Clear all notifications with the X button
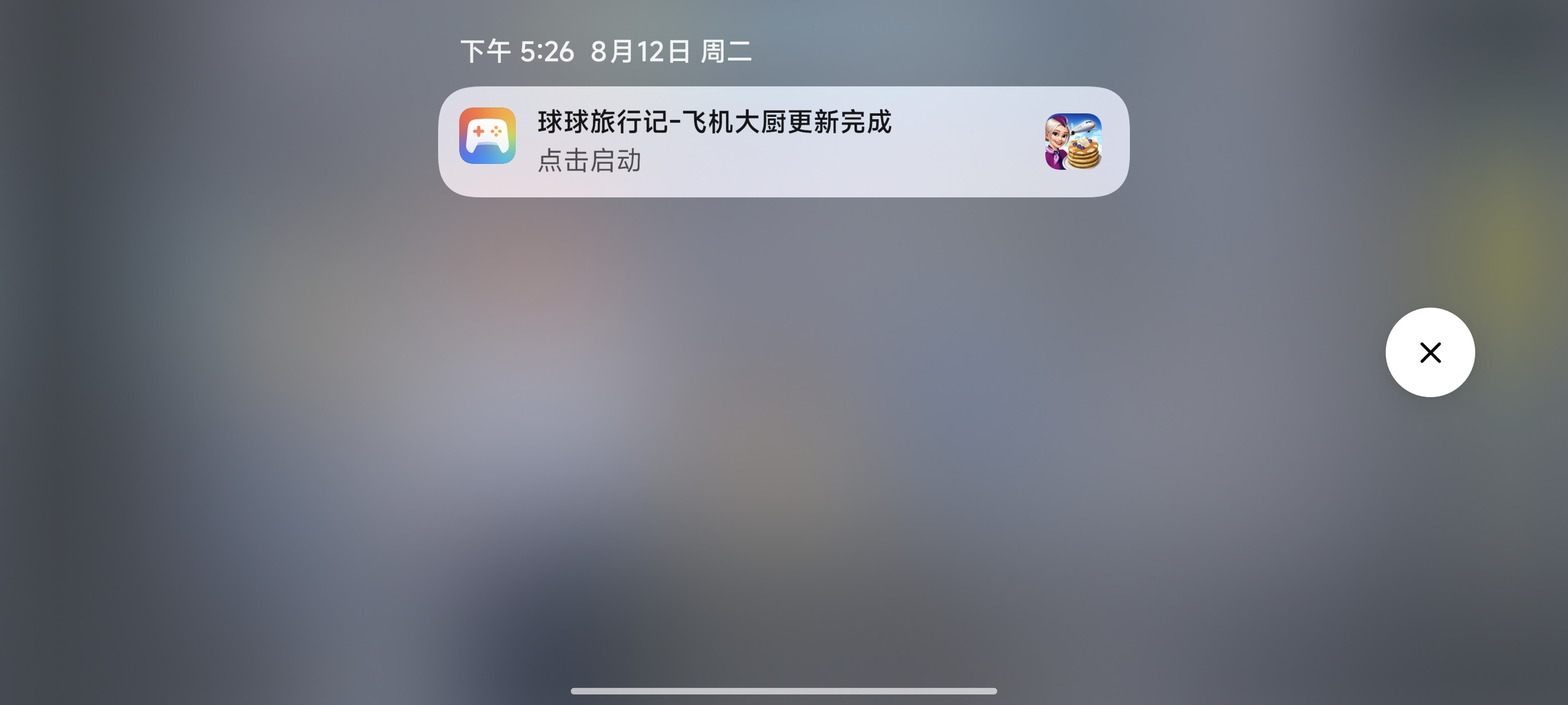Screen dimensions: 1568x705 pos(1430,352)
